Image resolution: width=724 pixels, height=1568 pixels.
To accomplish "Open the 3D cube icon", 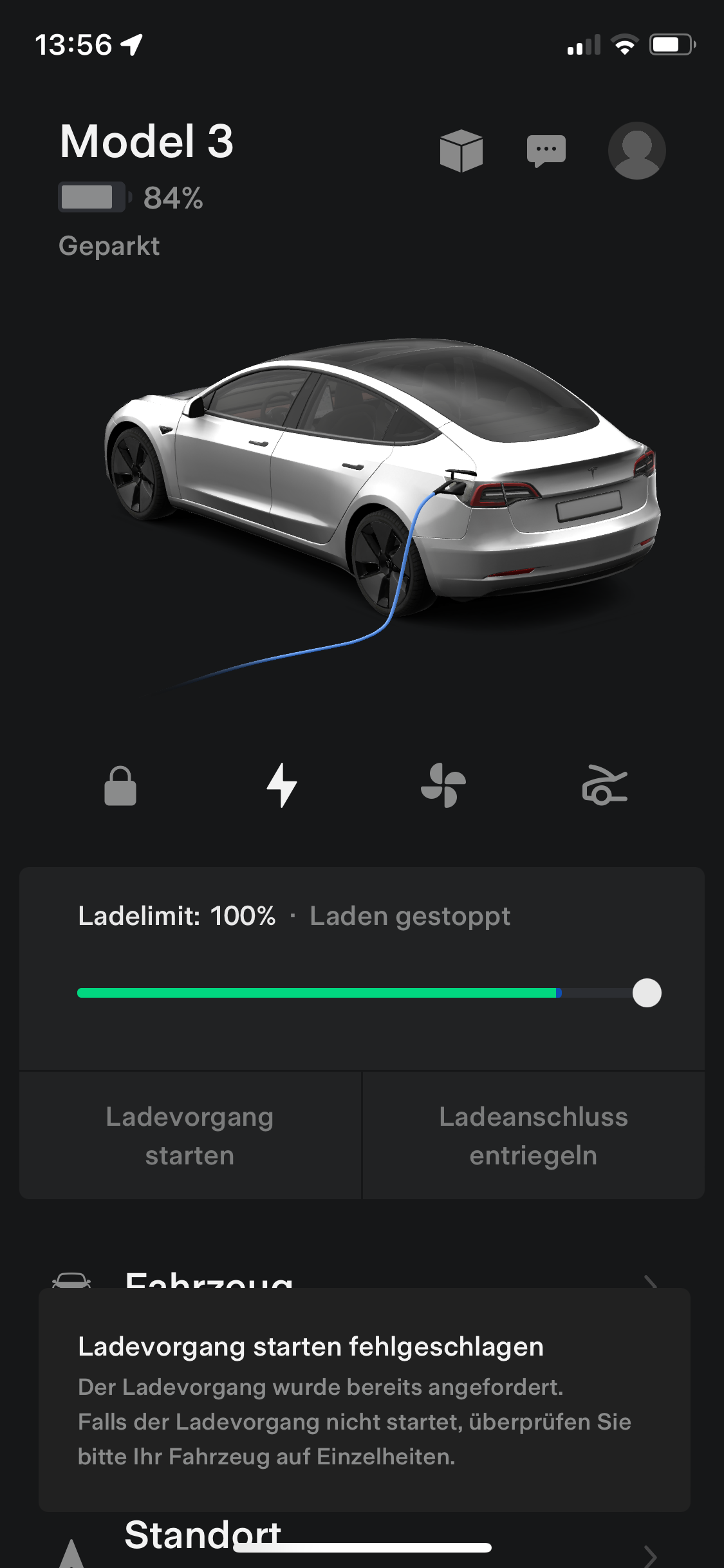I will pyautogui.click(x=461, y=151).
